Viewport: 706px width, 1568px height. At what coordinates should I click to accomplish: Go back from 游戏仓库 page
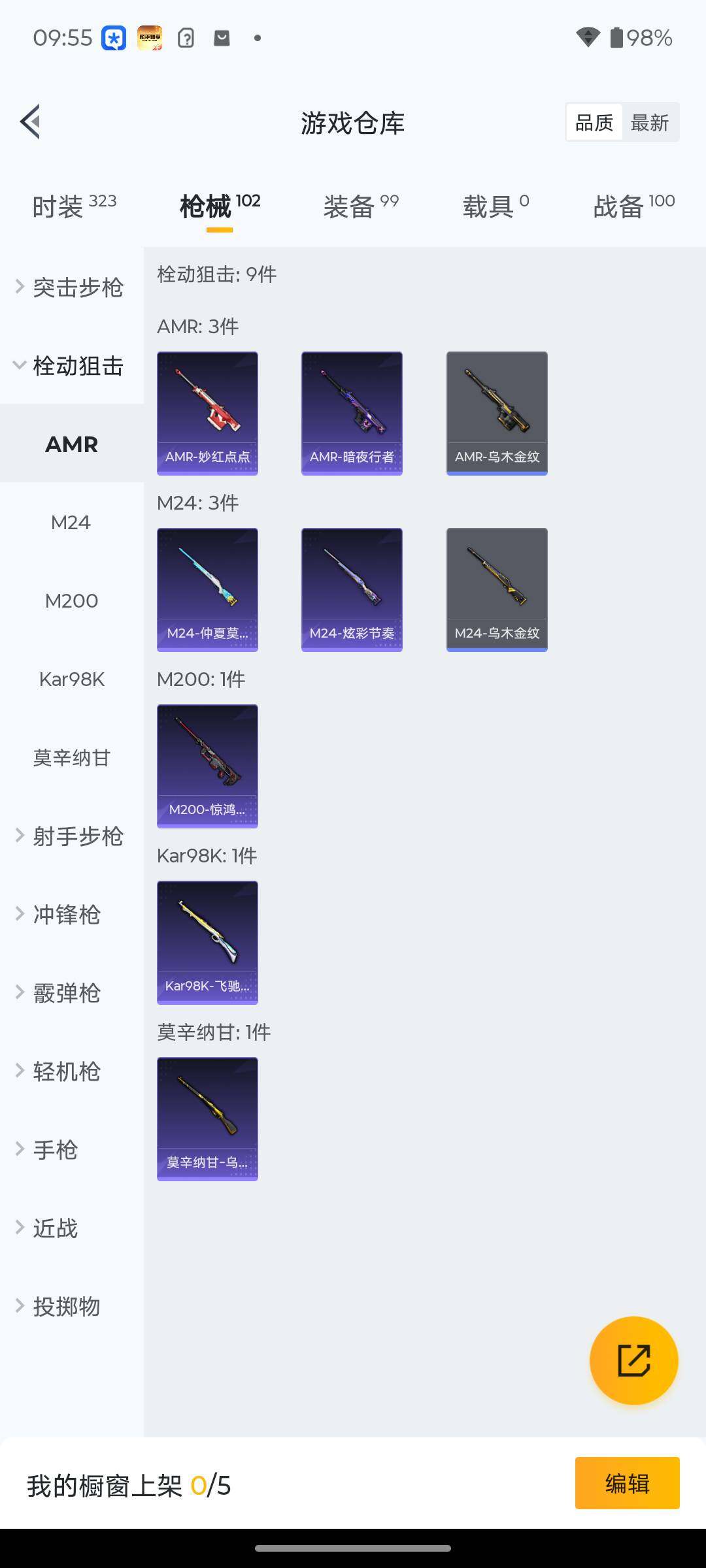31,122
